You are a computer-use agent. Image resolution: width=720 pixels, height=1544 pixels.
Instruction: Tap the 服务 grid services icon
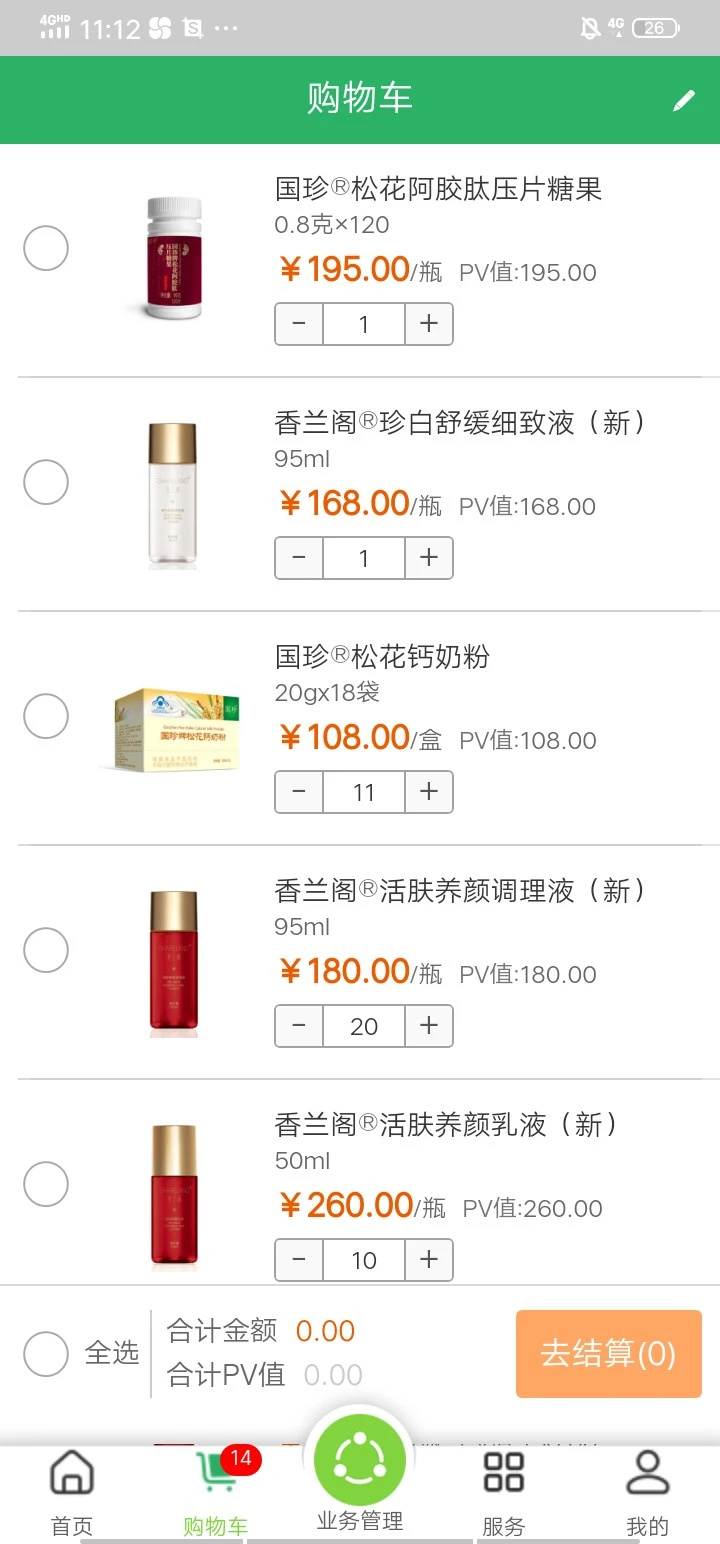pos(502,1473)
